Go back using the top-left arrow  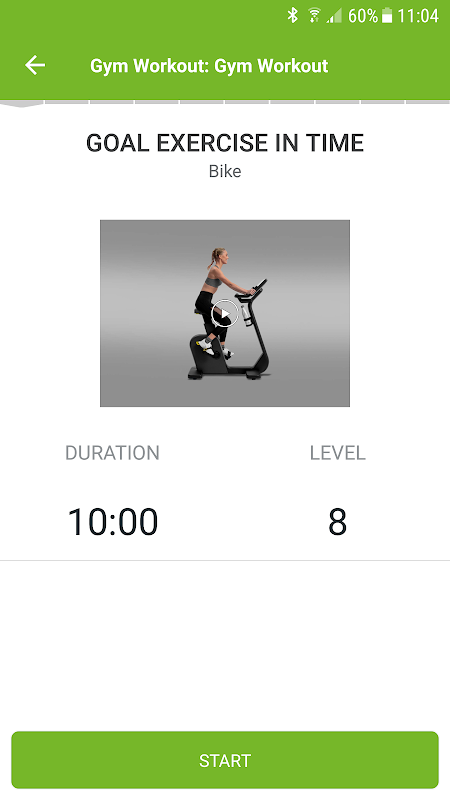tap(35, 65)
